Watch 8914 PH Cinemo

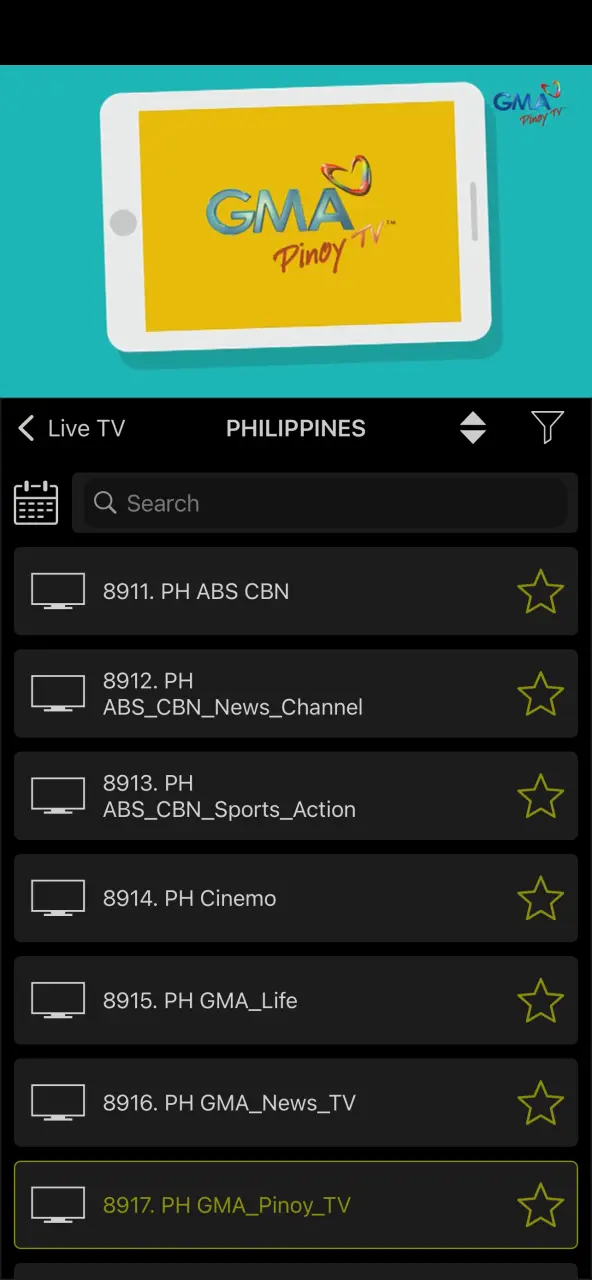pos(296,898)
